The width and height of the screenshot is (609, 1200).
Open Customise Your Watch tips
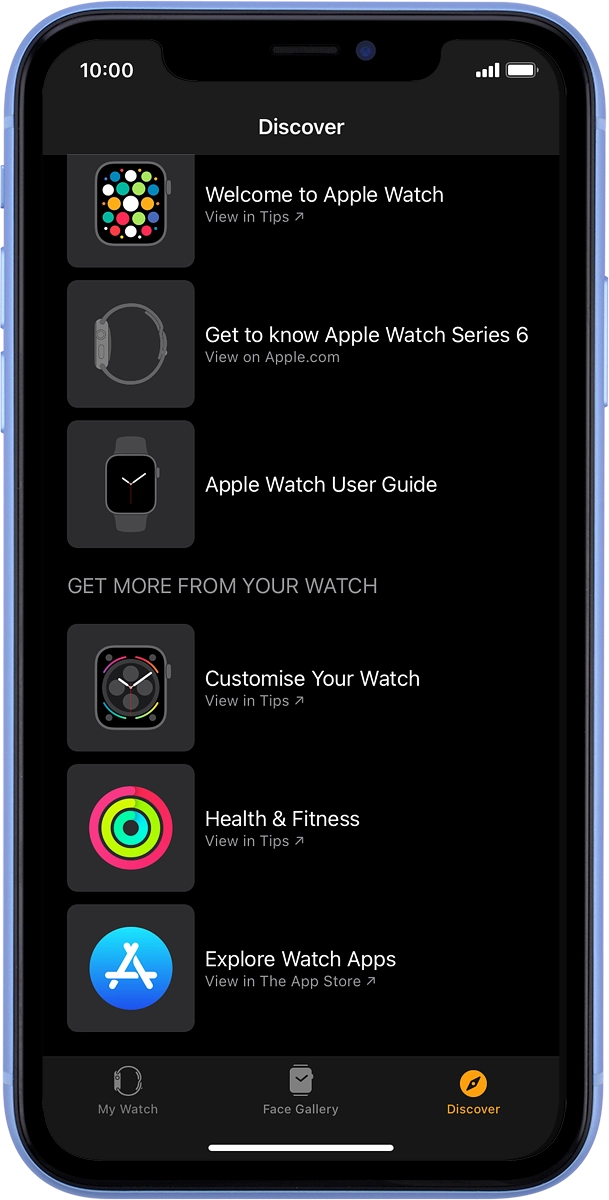coord(311,687)
